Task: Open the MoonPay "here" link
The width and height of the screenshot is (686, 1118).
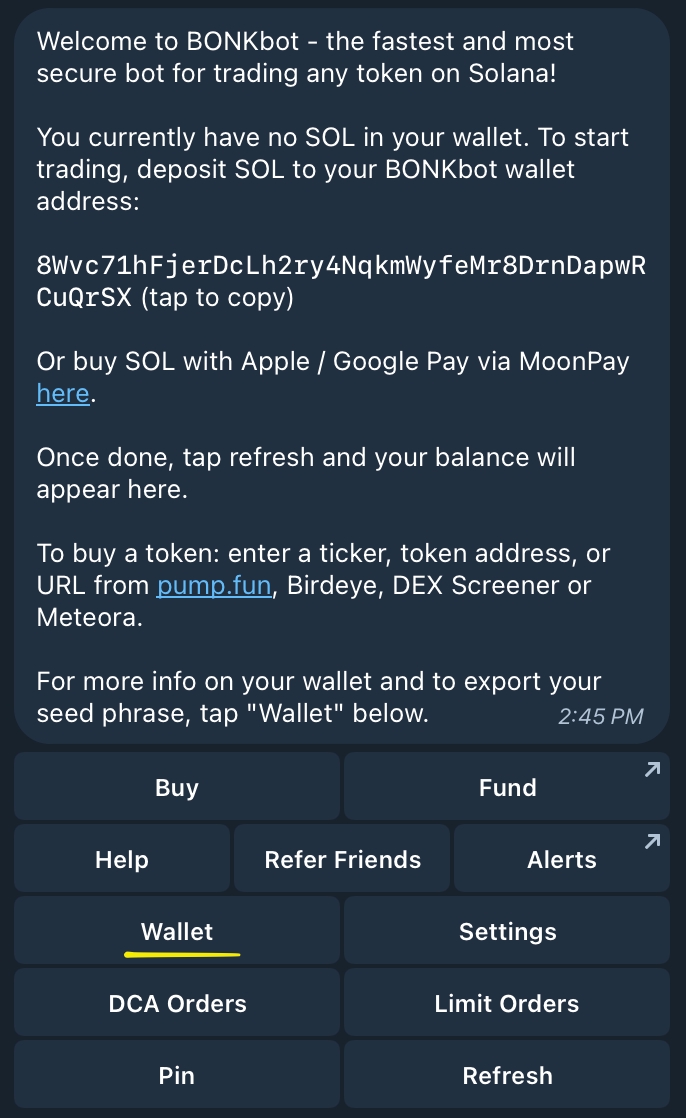Action: 63,394
